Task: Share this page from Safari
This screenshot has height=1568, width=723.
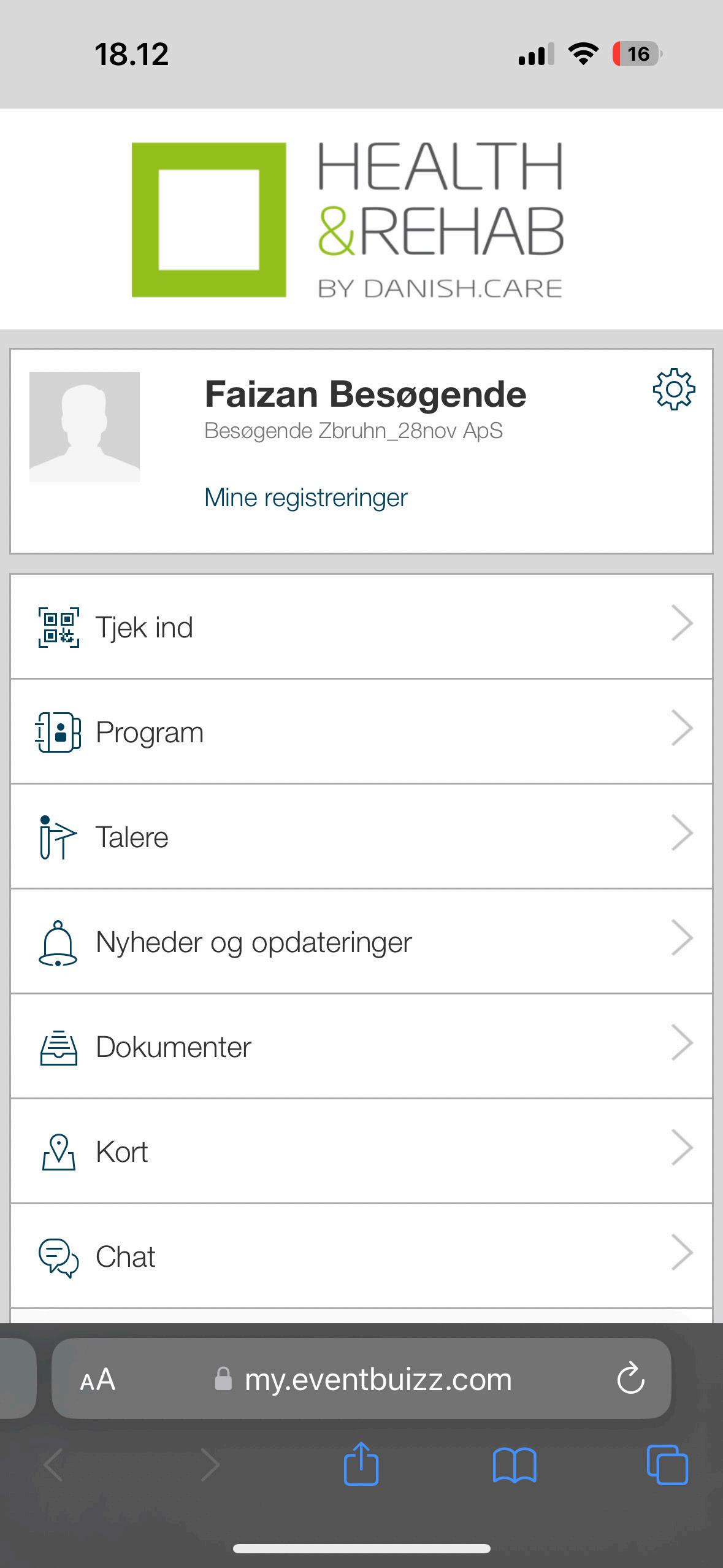Action: coord(361,1465)
